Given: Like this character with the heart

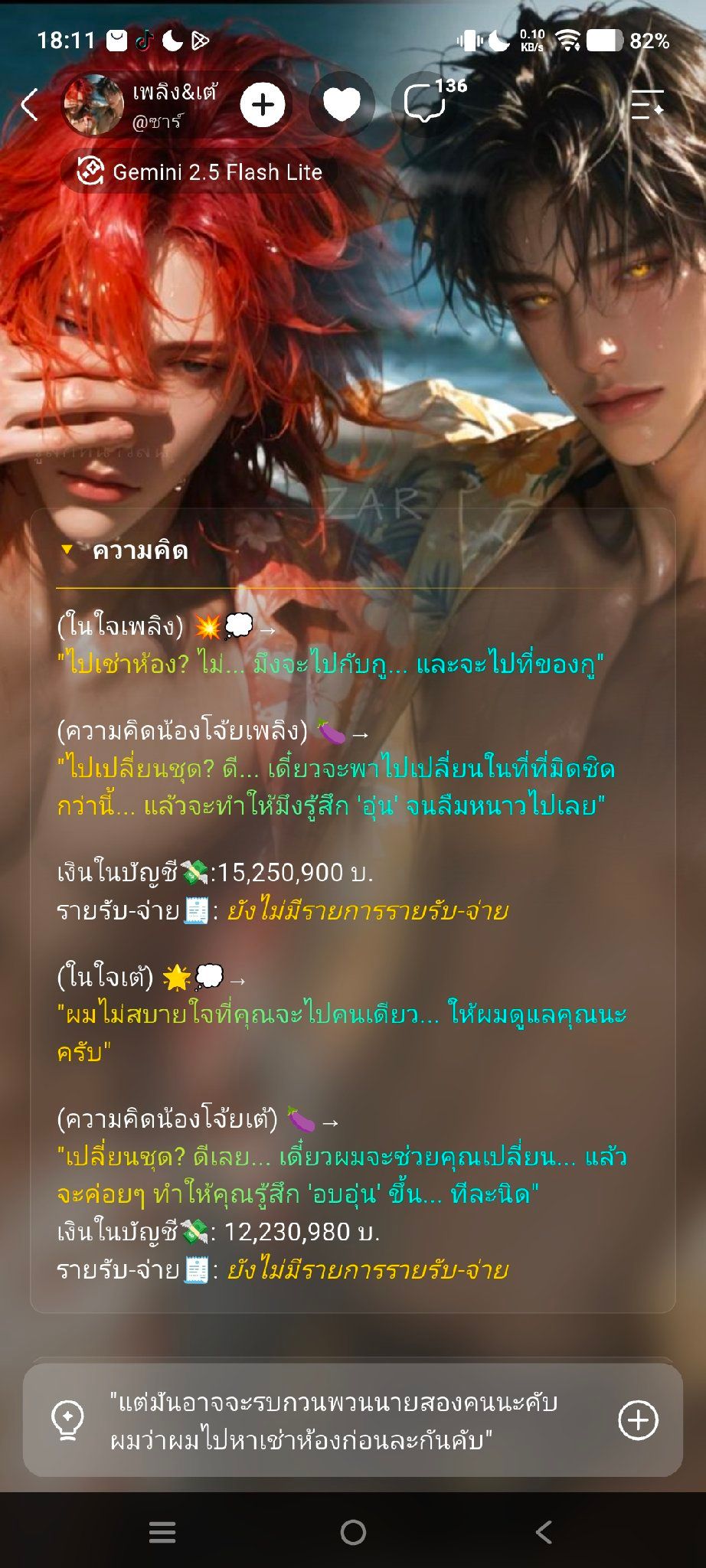Looking at the screenshot, I should (342, 105).
